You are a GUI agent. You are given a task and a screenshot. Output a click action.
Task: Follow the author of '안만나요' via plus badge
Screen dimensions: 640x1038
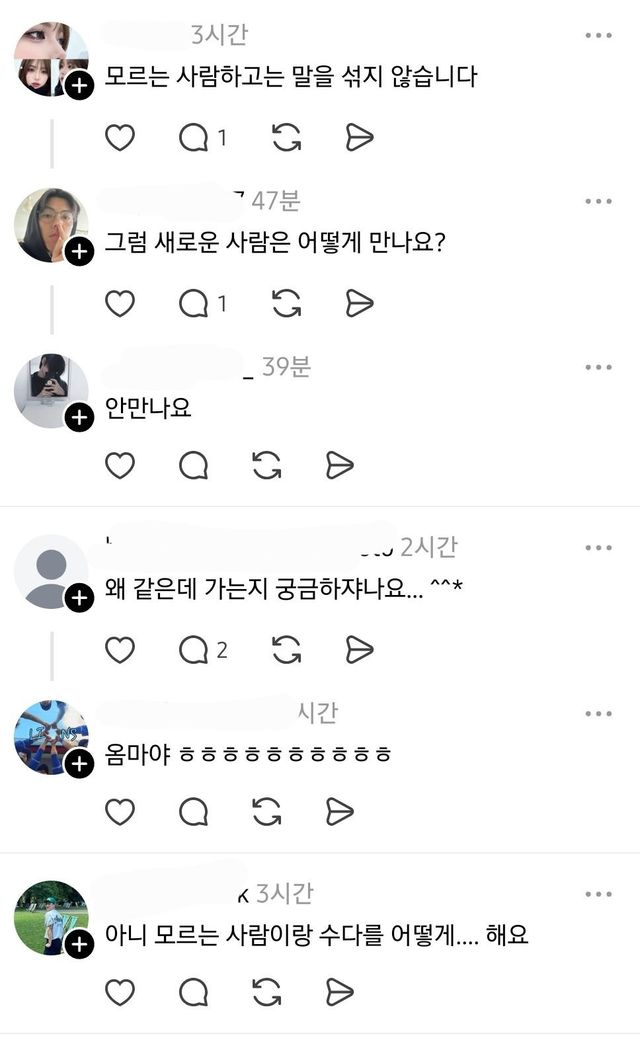click(79, 418)
